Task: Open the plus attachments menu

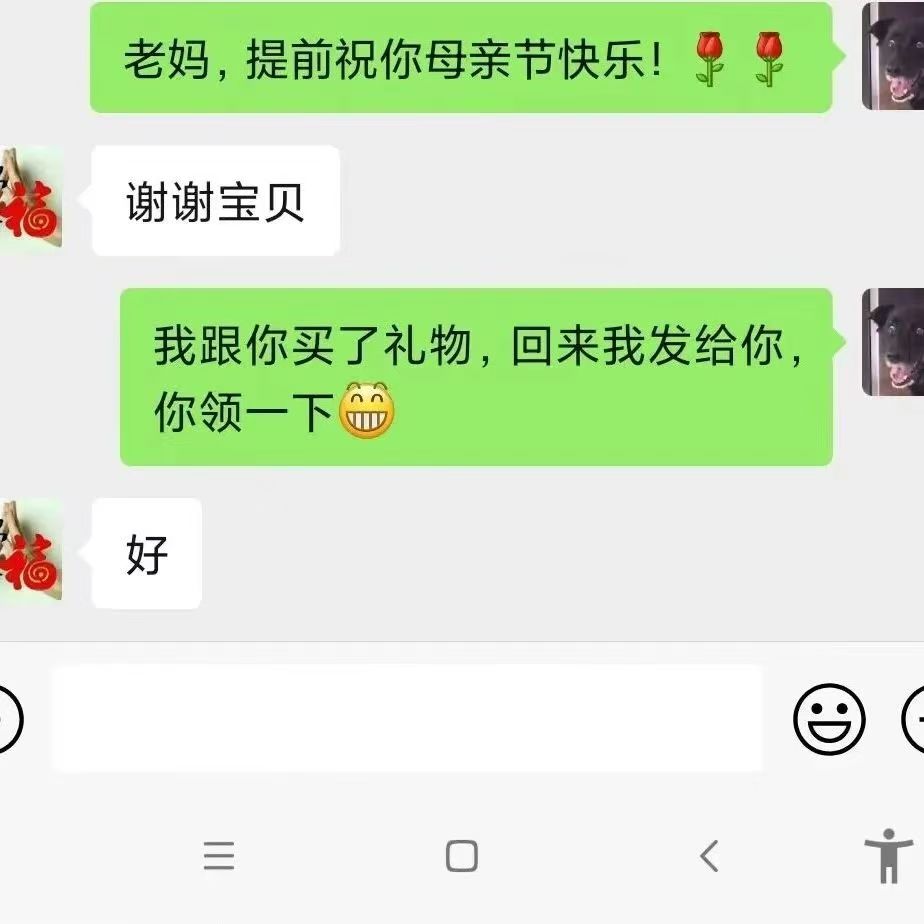Action: [x=915, y=718]
